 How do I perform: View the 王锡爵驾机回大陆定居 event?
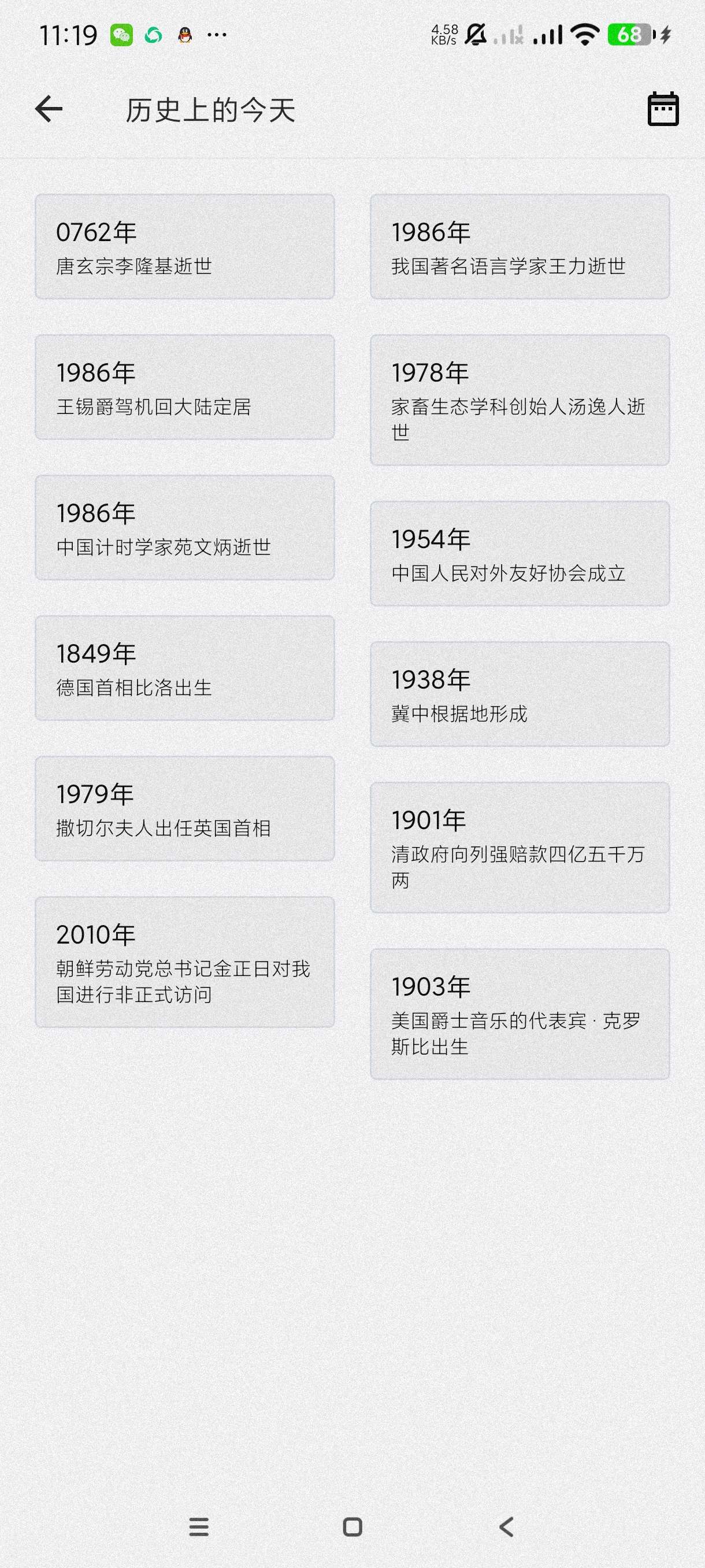click(x=184, y=387)
